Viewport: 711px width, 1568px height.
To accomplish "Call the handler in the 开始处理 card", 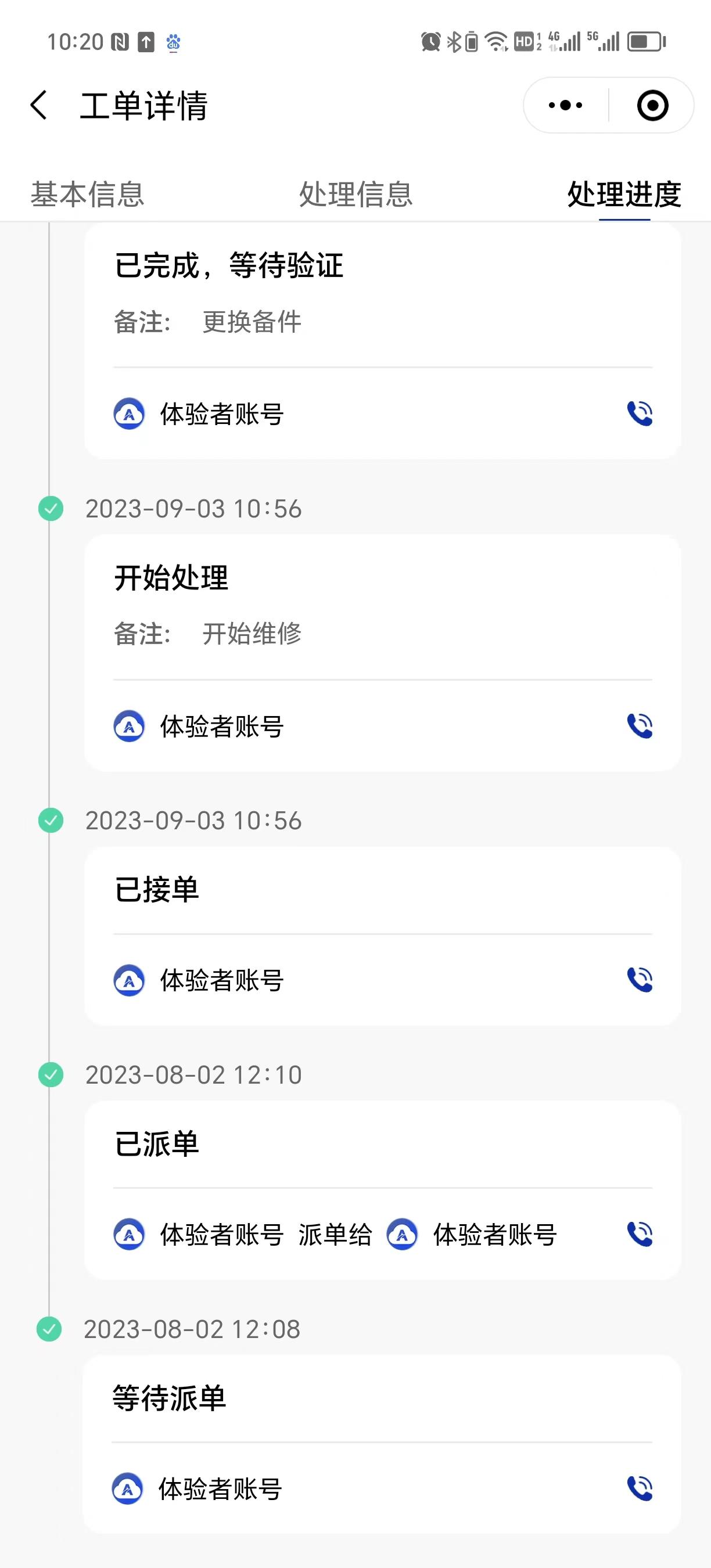I will tap(640, 725).
